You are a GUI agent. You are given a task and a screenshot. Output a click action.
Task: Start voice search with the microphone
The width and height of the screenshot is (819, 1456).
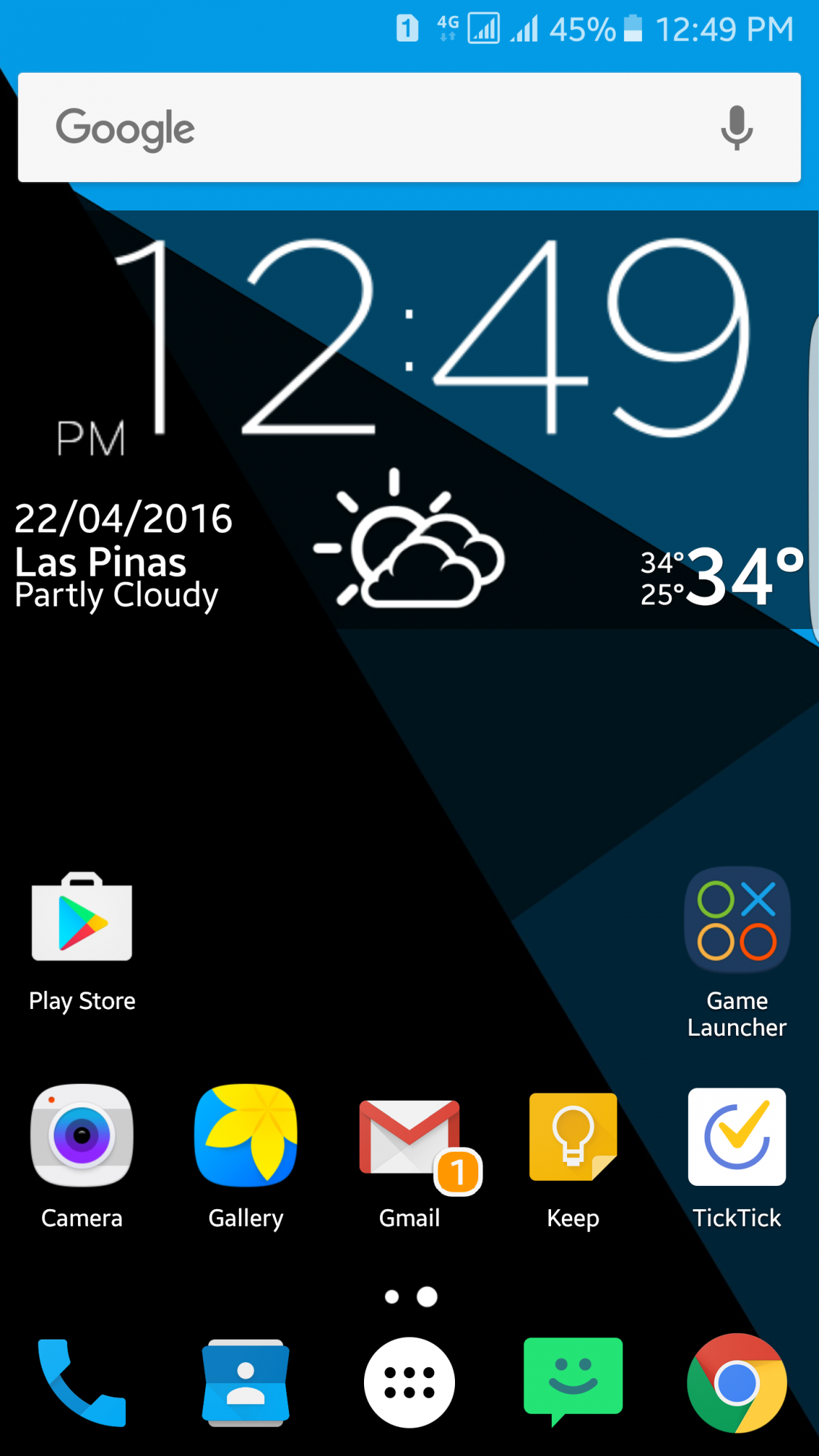tap(737, 128)
